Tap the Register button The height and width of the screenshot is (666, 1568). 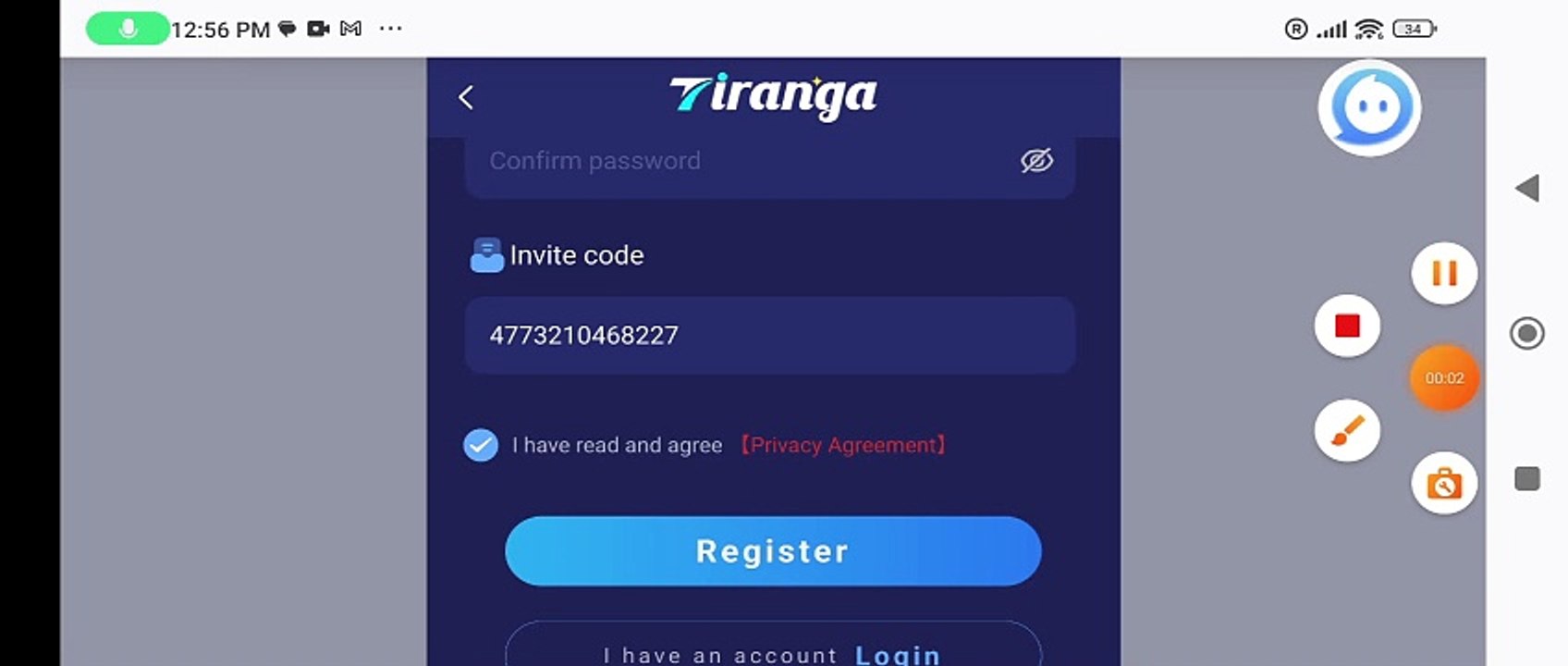773,551
